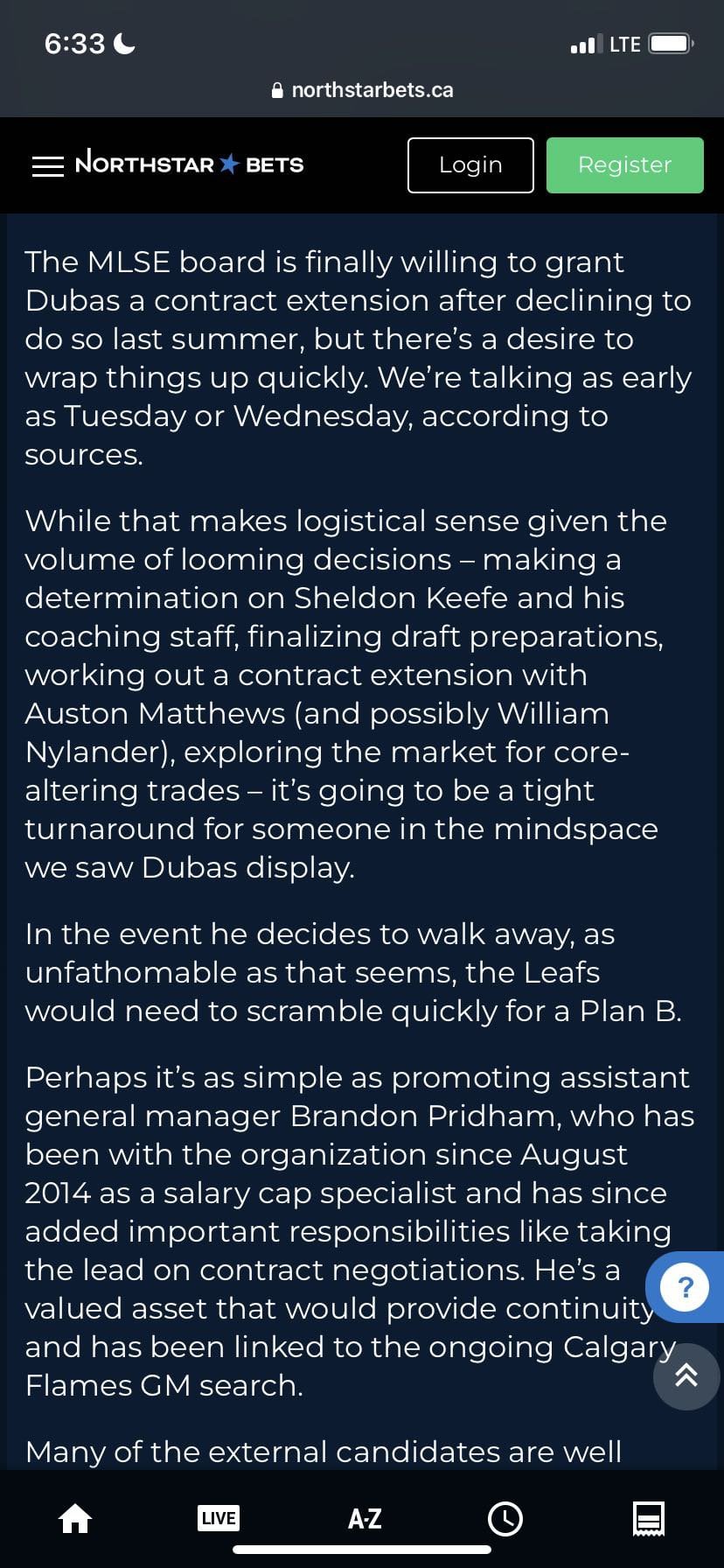Viewport: 724px width, 1568px height.
Task: Go to the home tab
Action: point(75,1518)
